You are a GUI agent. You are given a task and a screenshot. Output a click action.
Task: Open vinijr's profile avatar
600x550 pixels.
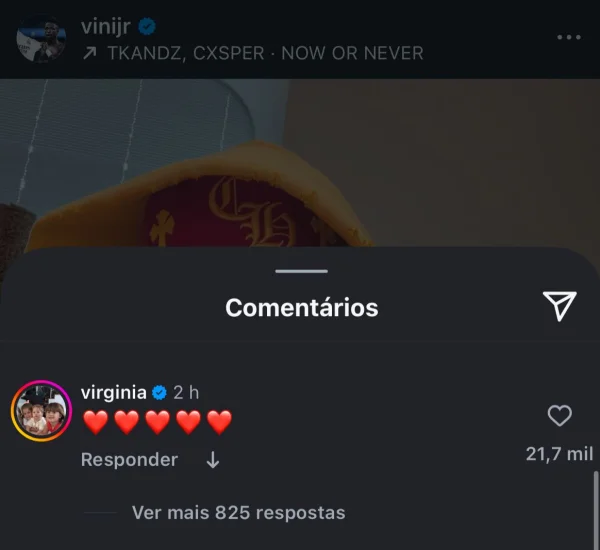41,38
